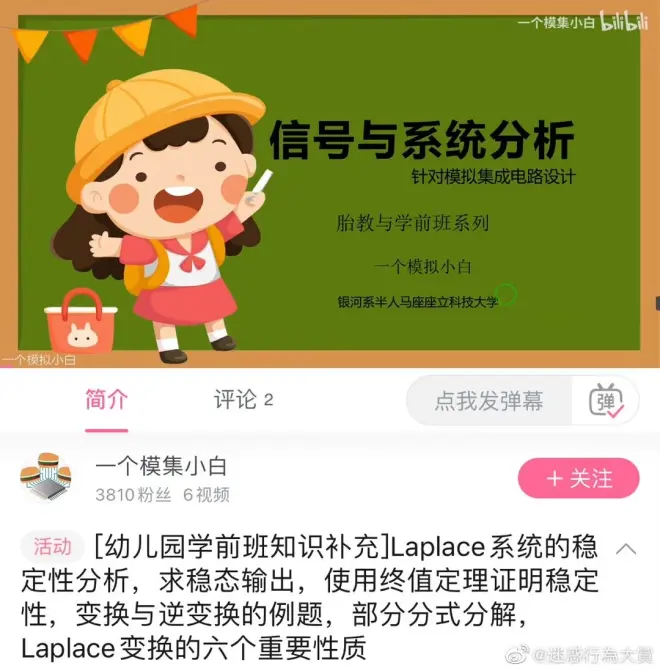Expand the video title description chevron
Image resolution: width=660 pixels, height=671 pixels.
pyautogui.click(x=626, y=549)
